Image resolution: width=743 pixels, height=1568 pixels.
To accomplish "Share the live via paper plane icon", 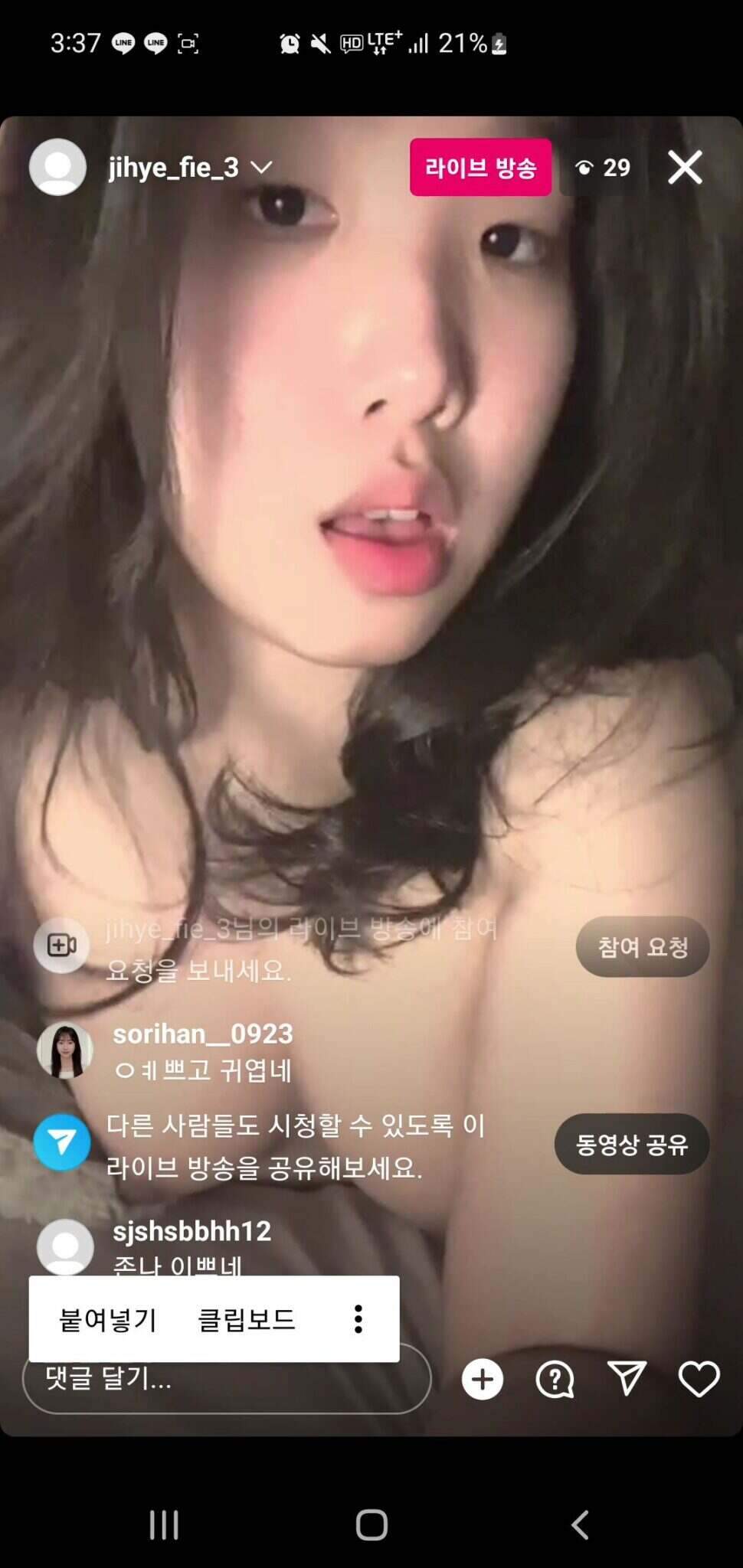I will click(627, 1379).
